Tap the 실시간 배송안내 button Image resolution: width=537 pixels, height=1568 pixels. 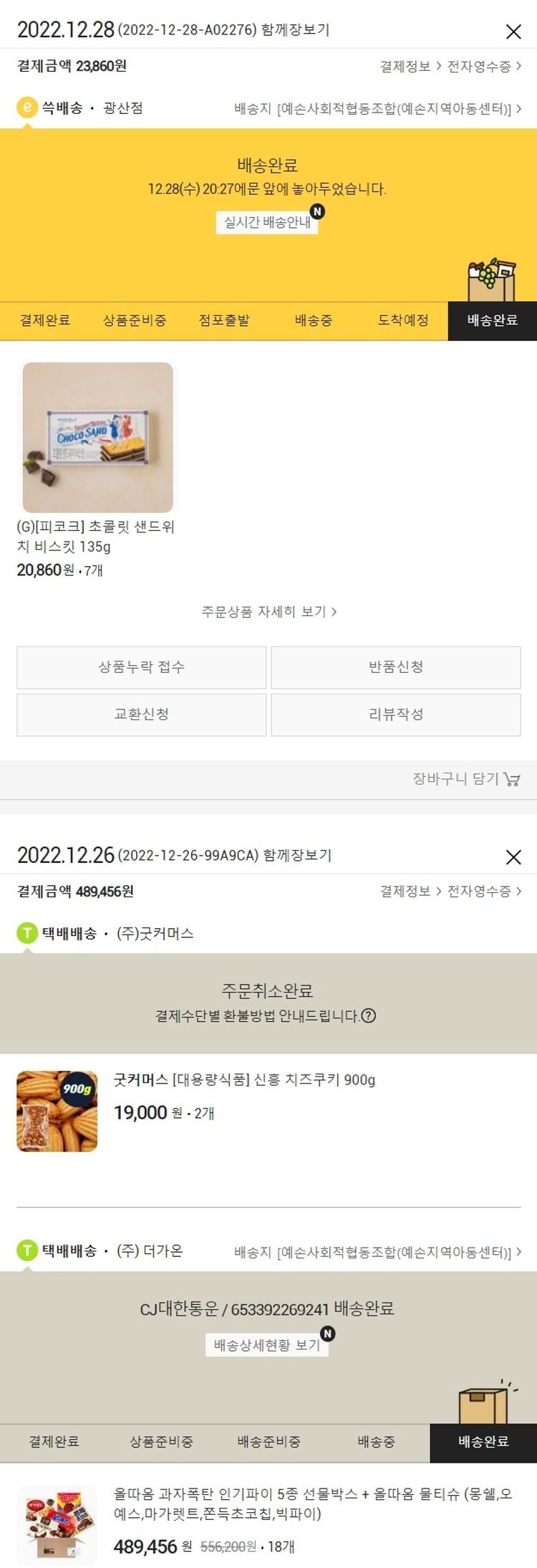(x=267, y=222)
